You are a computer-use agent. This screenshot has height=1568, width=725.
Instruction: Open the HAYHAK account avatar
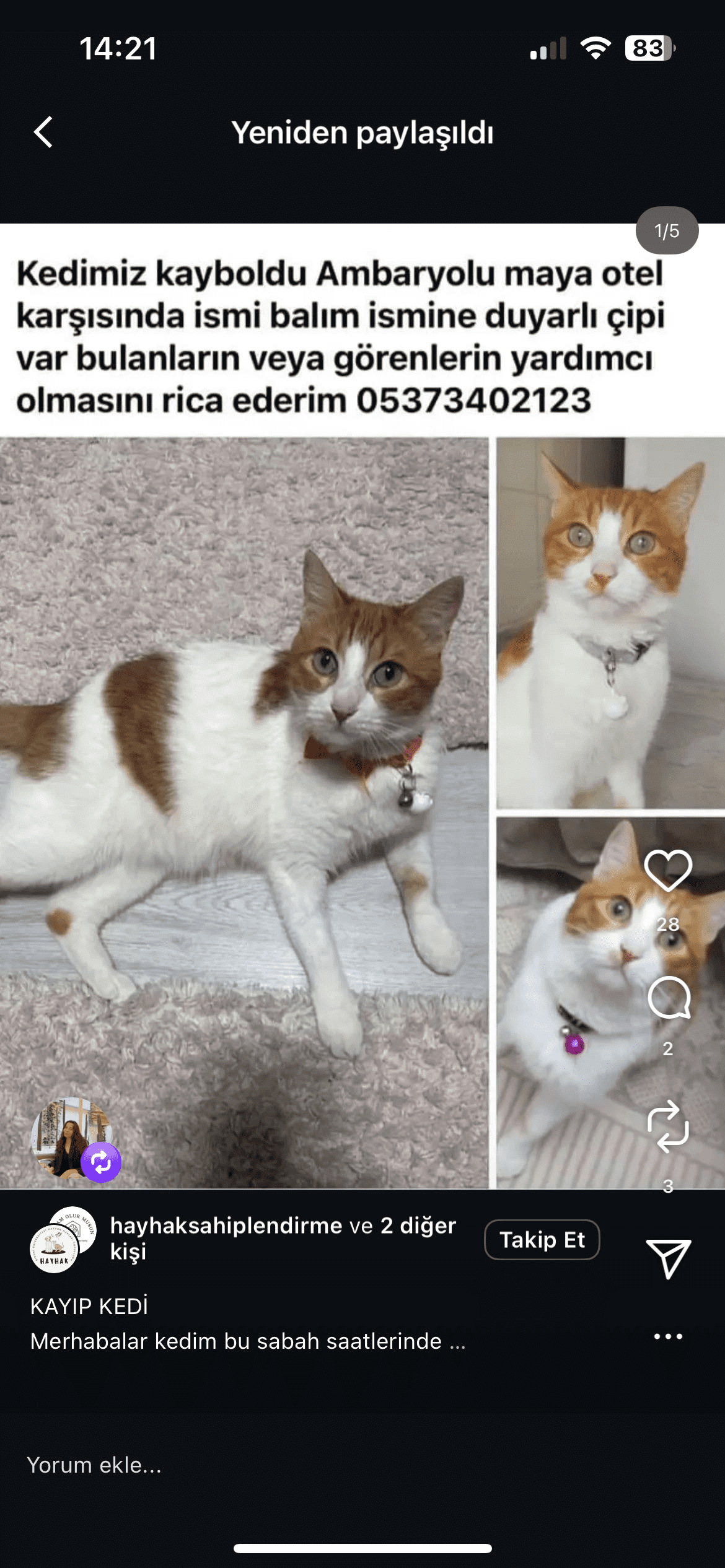pos(55,1250)
